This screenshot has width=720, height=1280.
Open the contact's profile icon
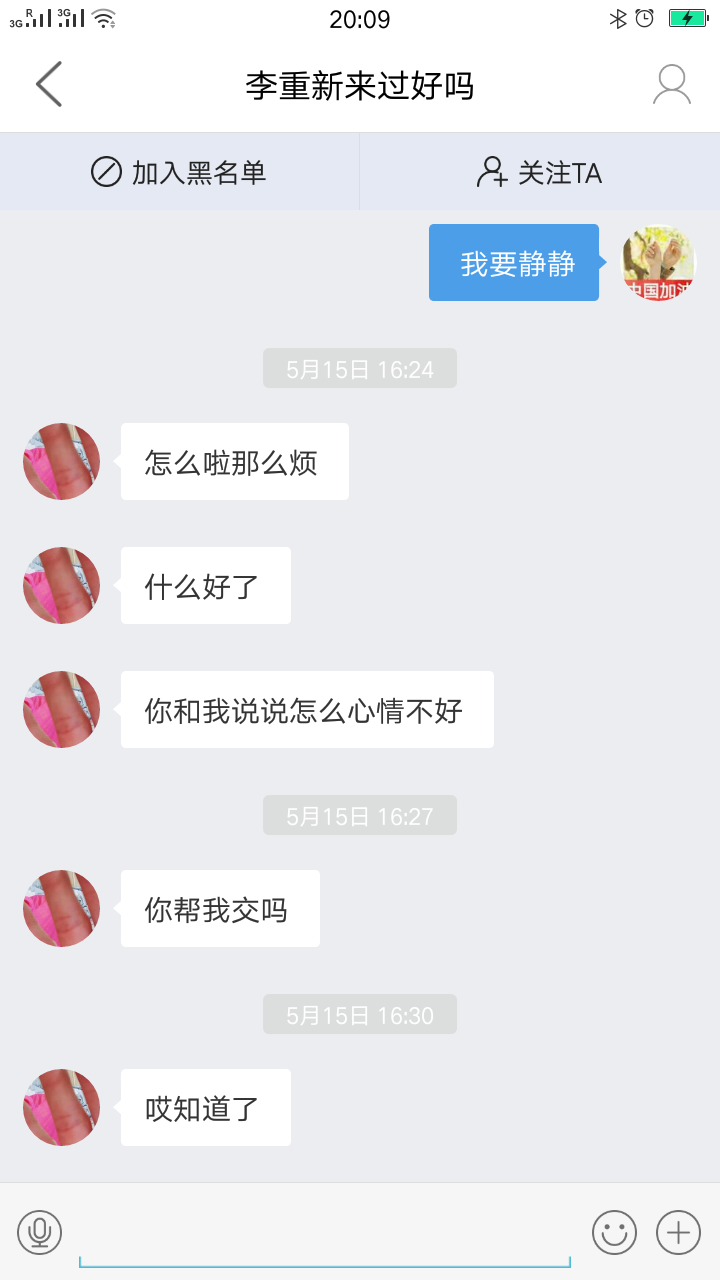[x=671, y=84]
